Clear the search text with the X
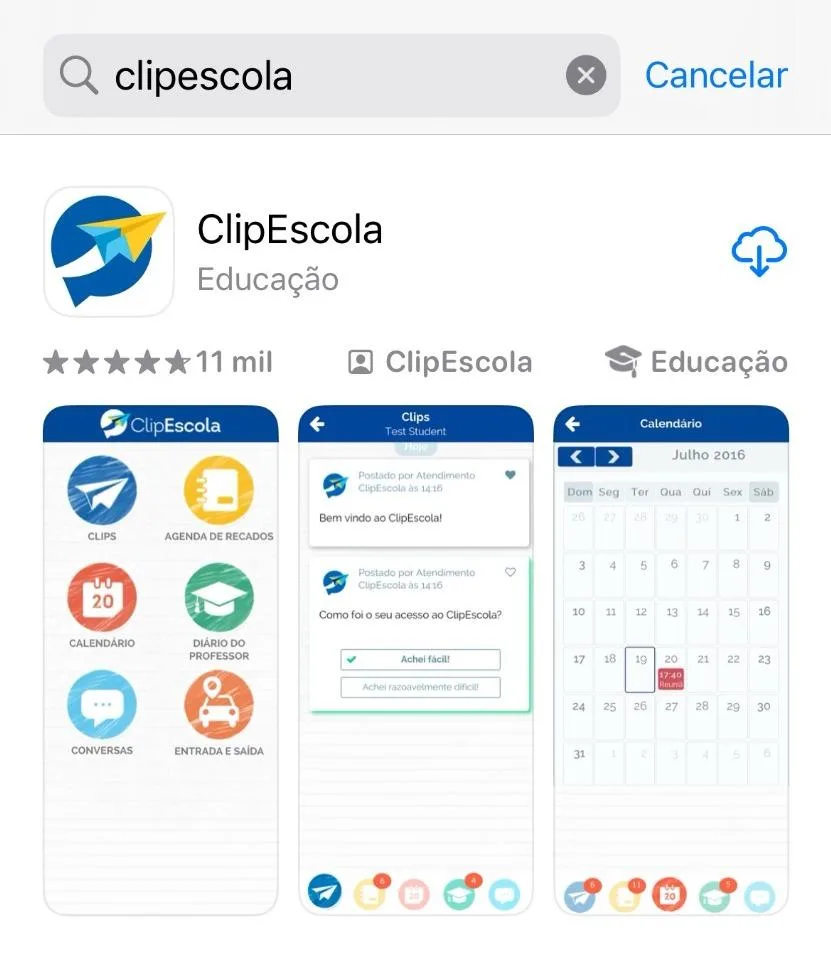The width and height of the screenshot is (831, 976). tap(586, 75)
